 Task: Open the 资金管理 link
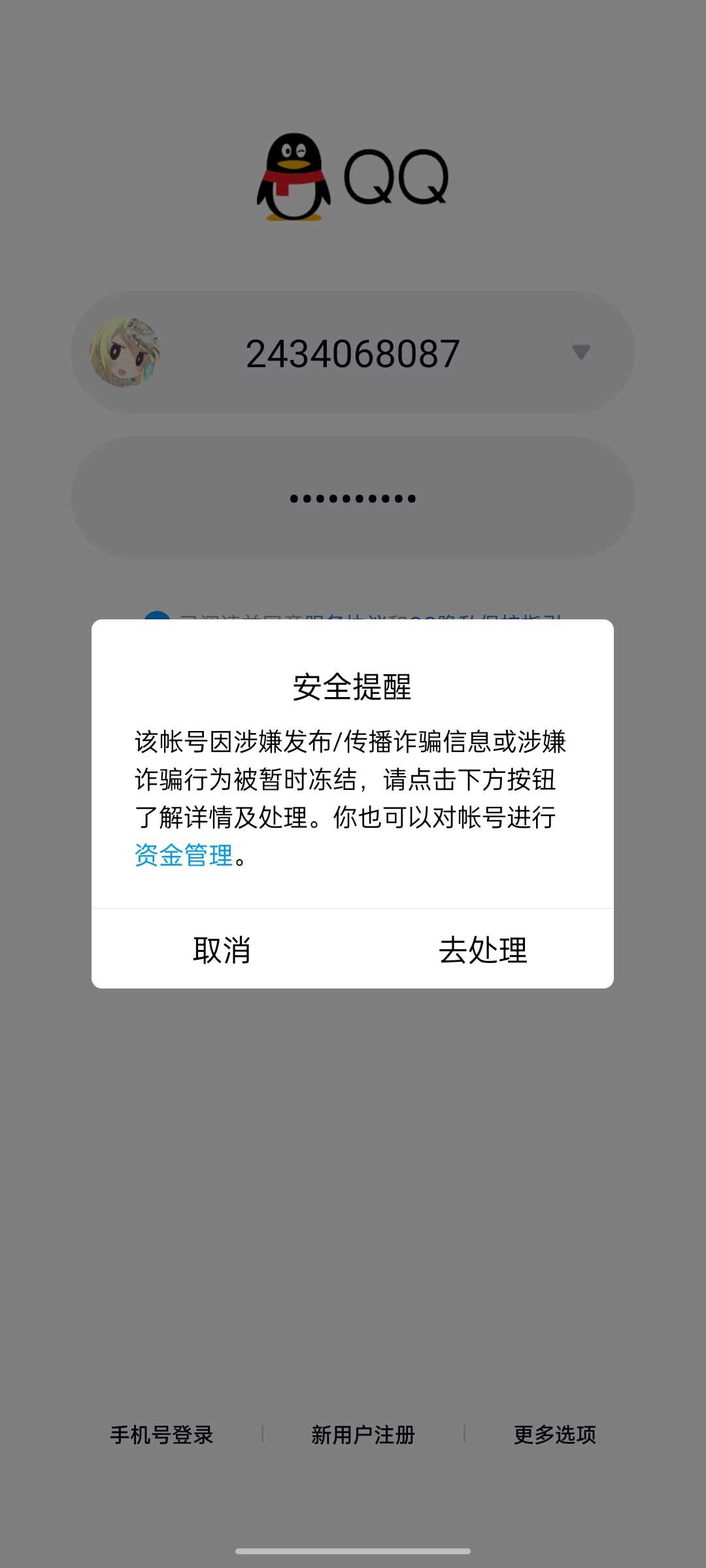[x=184, y=855]
